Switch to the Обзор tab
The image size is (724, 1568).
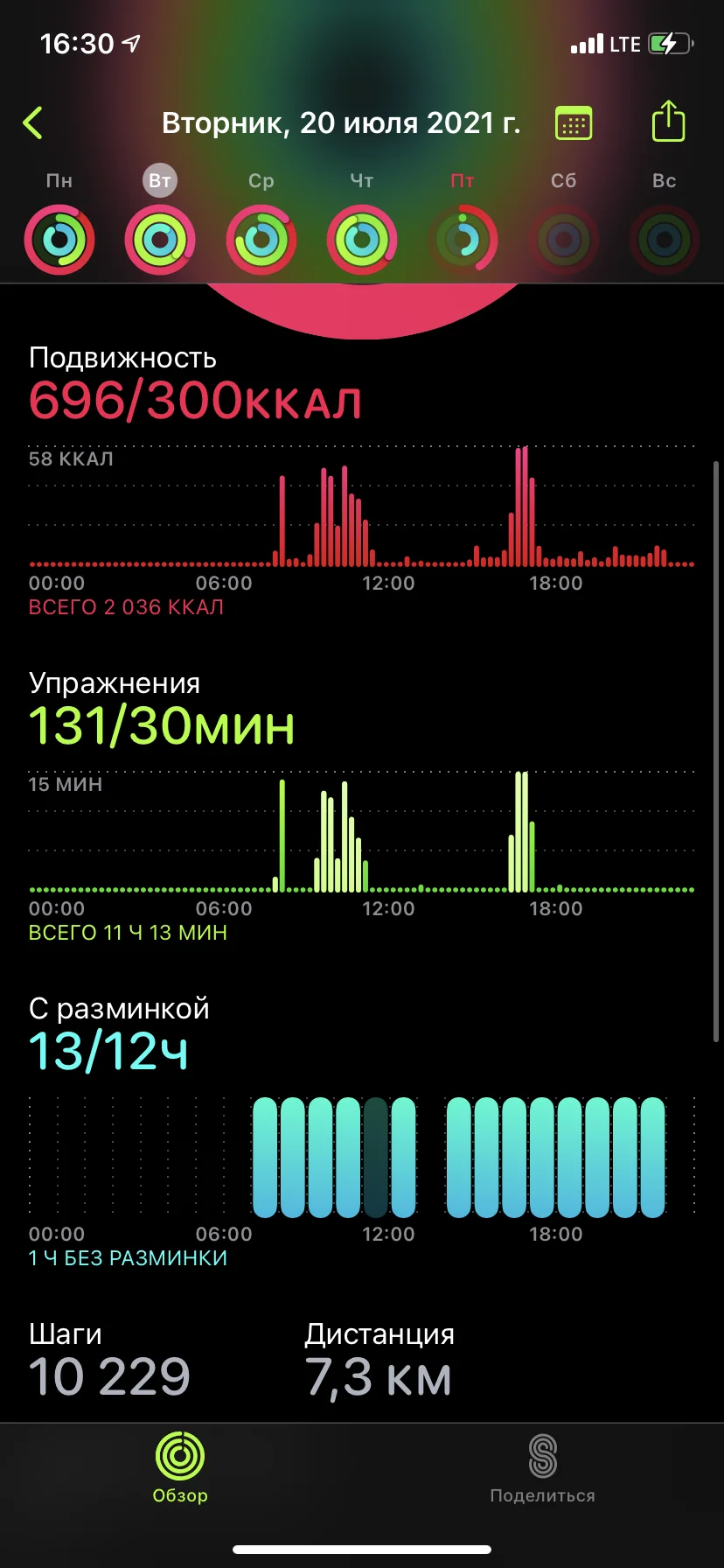(180, 1467)
